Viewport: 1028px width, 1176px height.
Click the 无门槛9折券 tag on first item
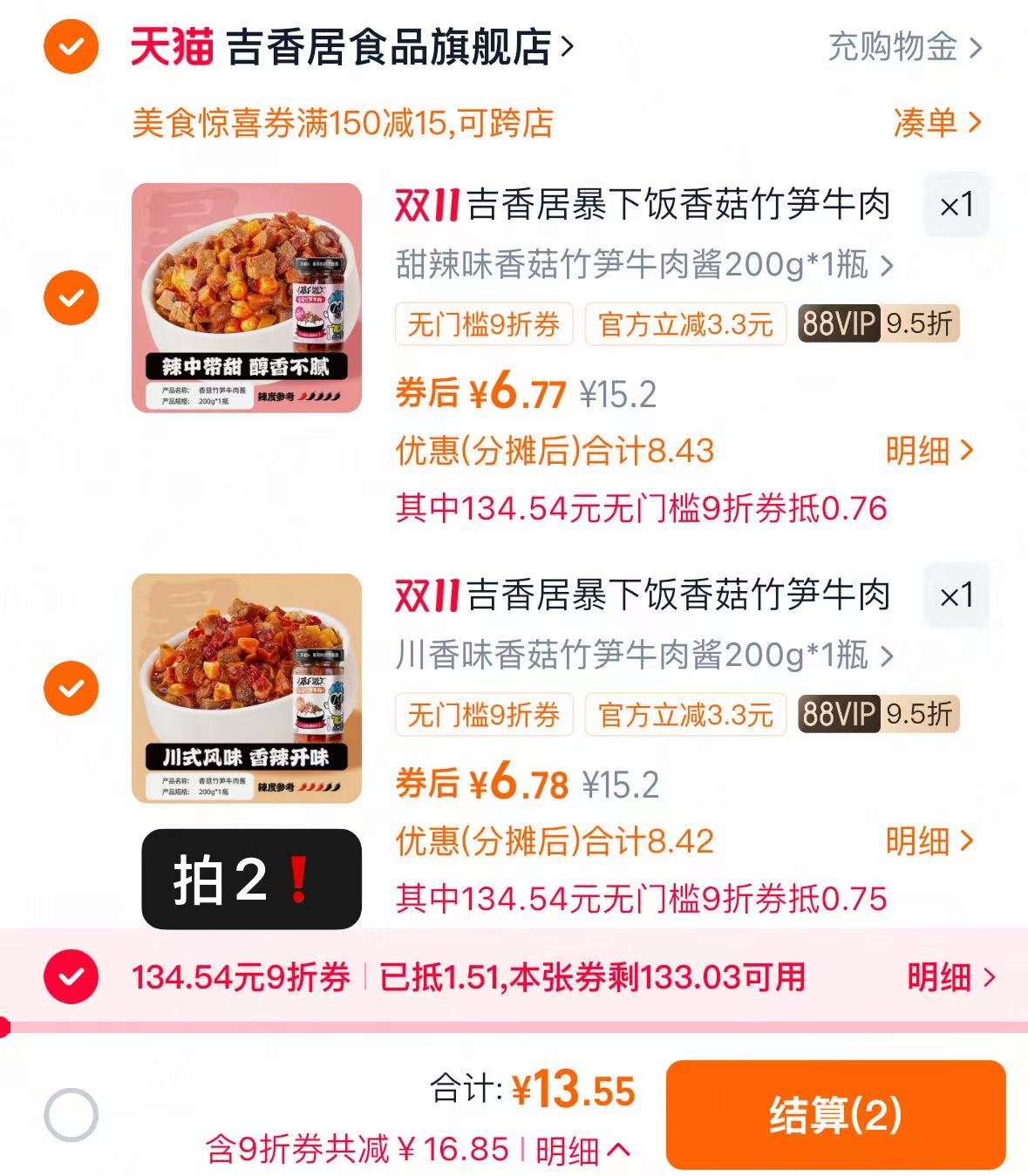(x=484, y=324)
